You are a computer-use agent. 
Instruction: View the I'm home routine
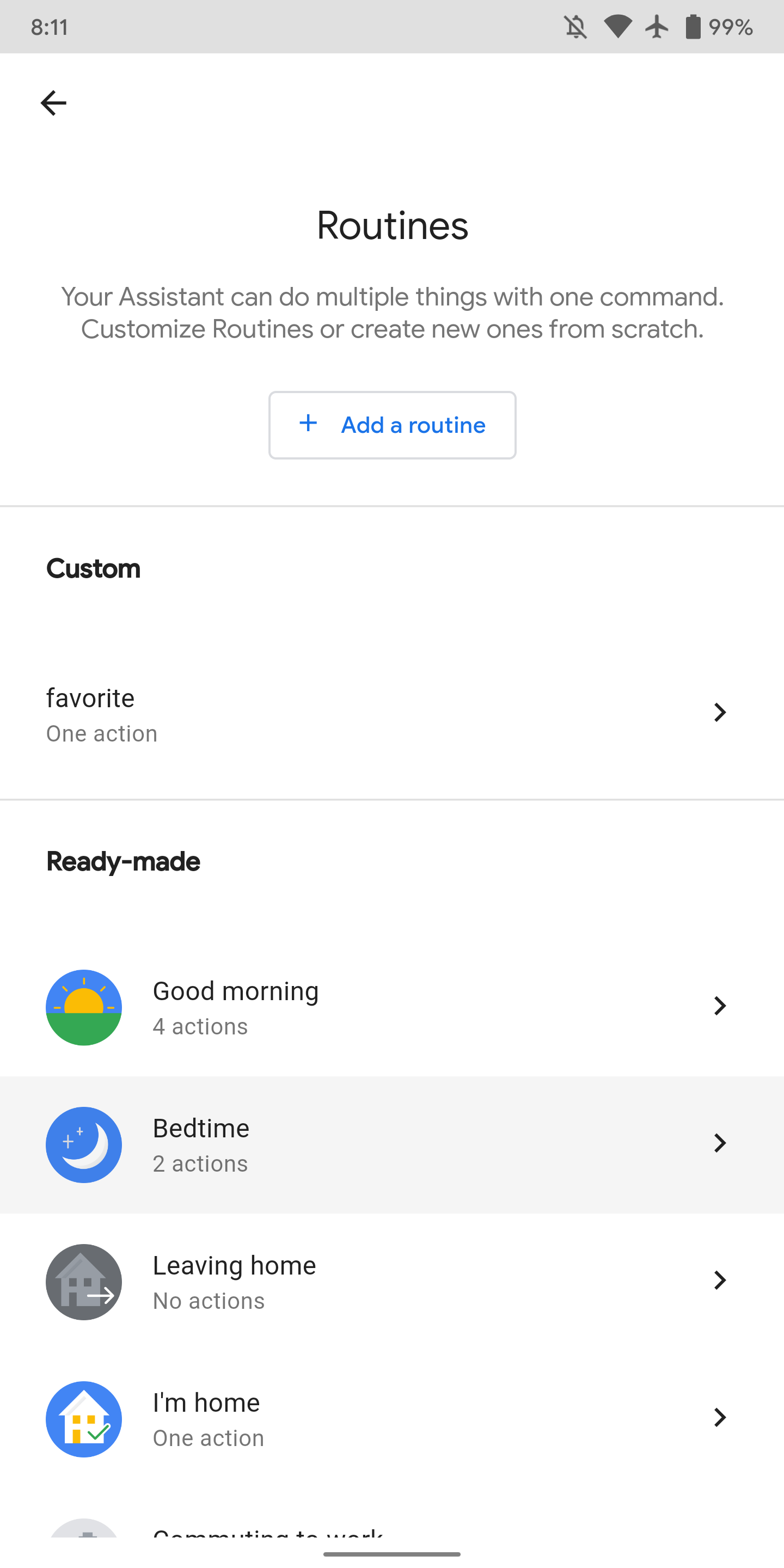(x=392, y=1419)
